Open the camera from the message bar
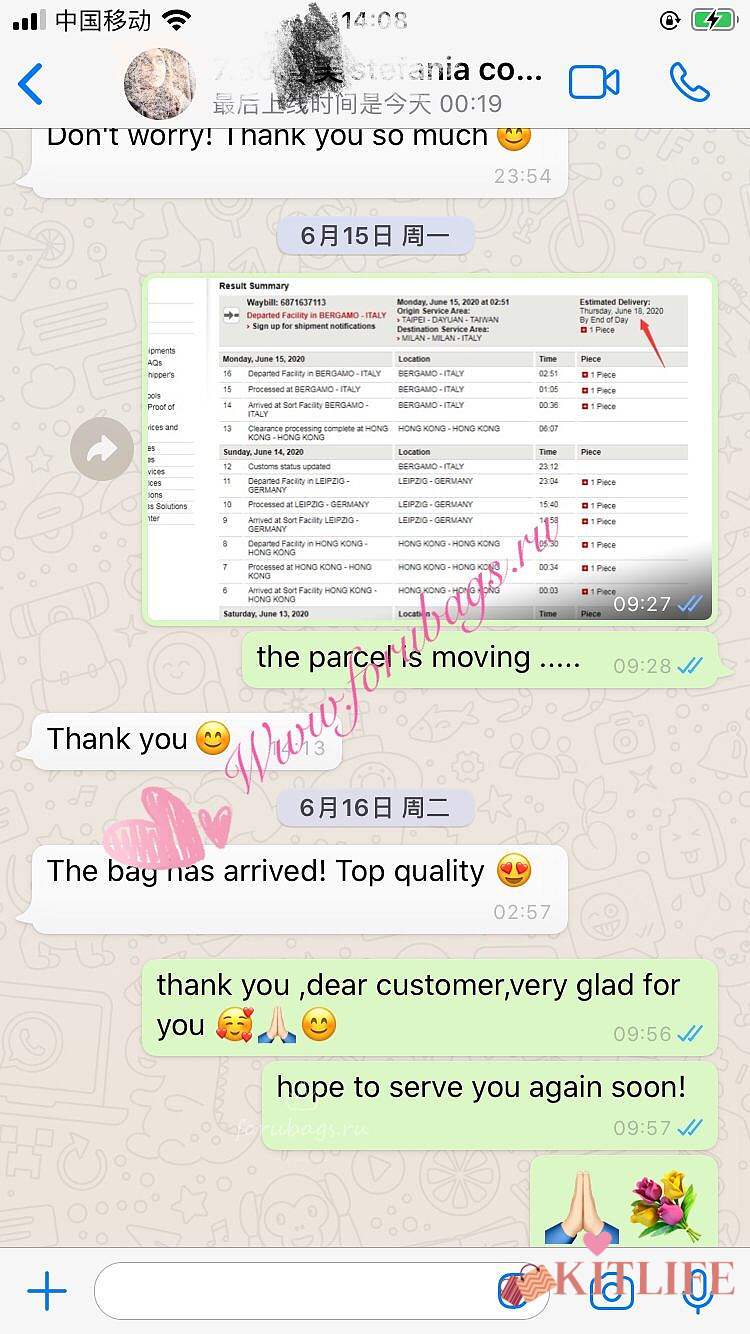Screen dimensions: 750x1334 [x=612, y=1292]
